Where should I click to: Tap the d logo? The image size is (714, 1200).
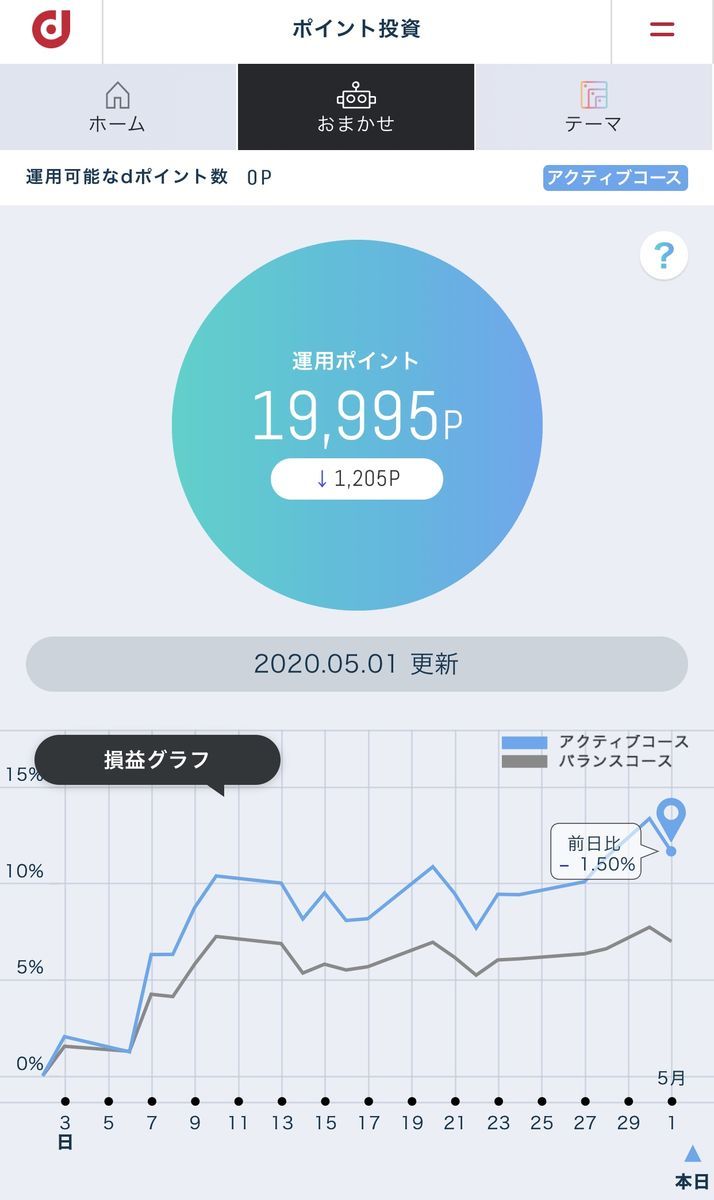click(50, 30)
